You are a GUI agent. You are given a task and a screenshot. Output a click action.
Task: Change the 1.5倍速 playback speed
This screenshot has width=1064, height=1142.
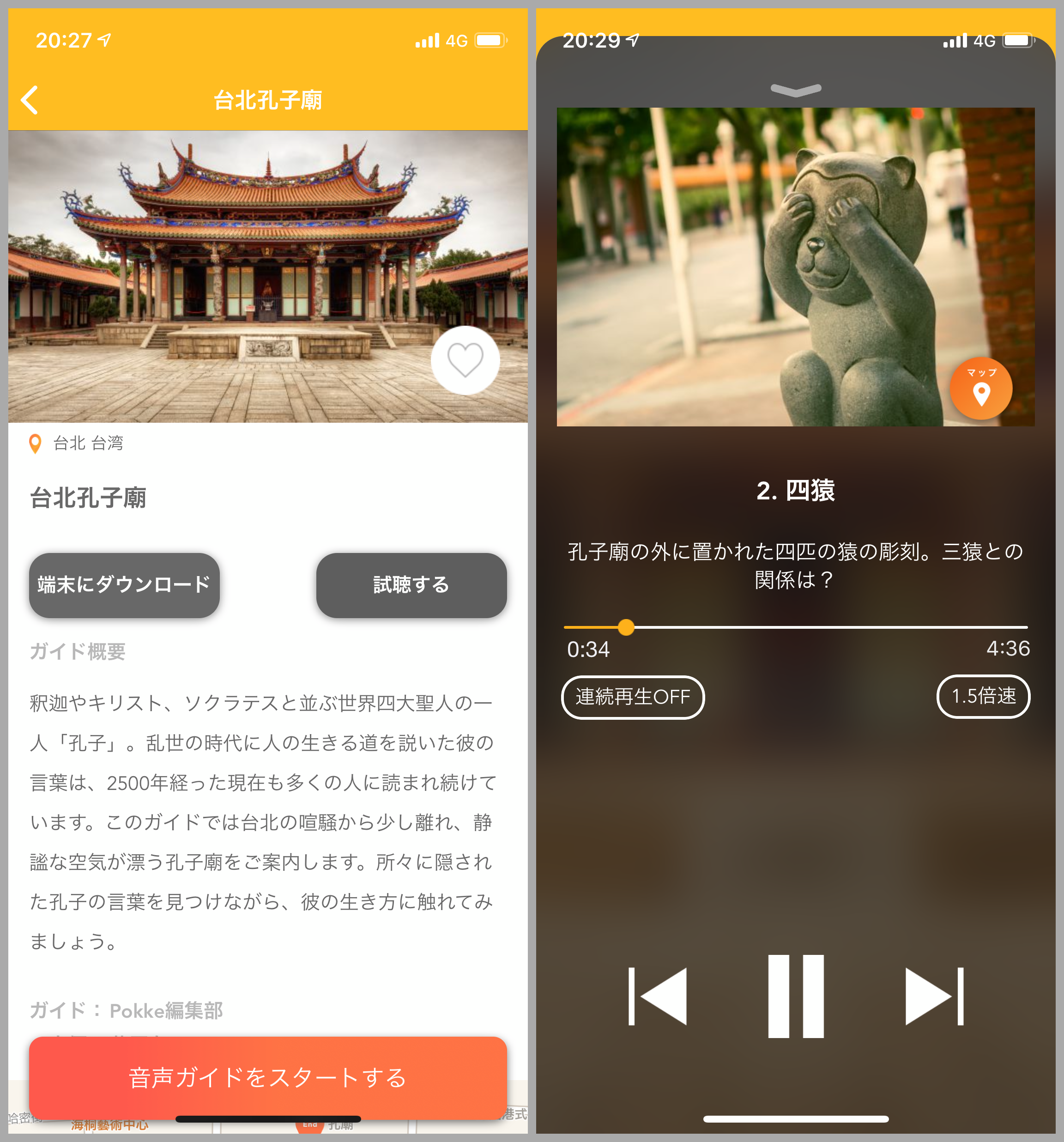[x=983, y=696]
